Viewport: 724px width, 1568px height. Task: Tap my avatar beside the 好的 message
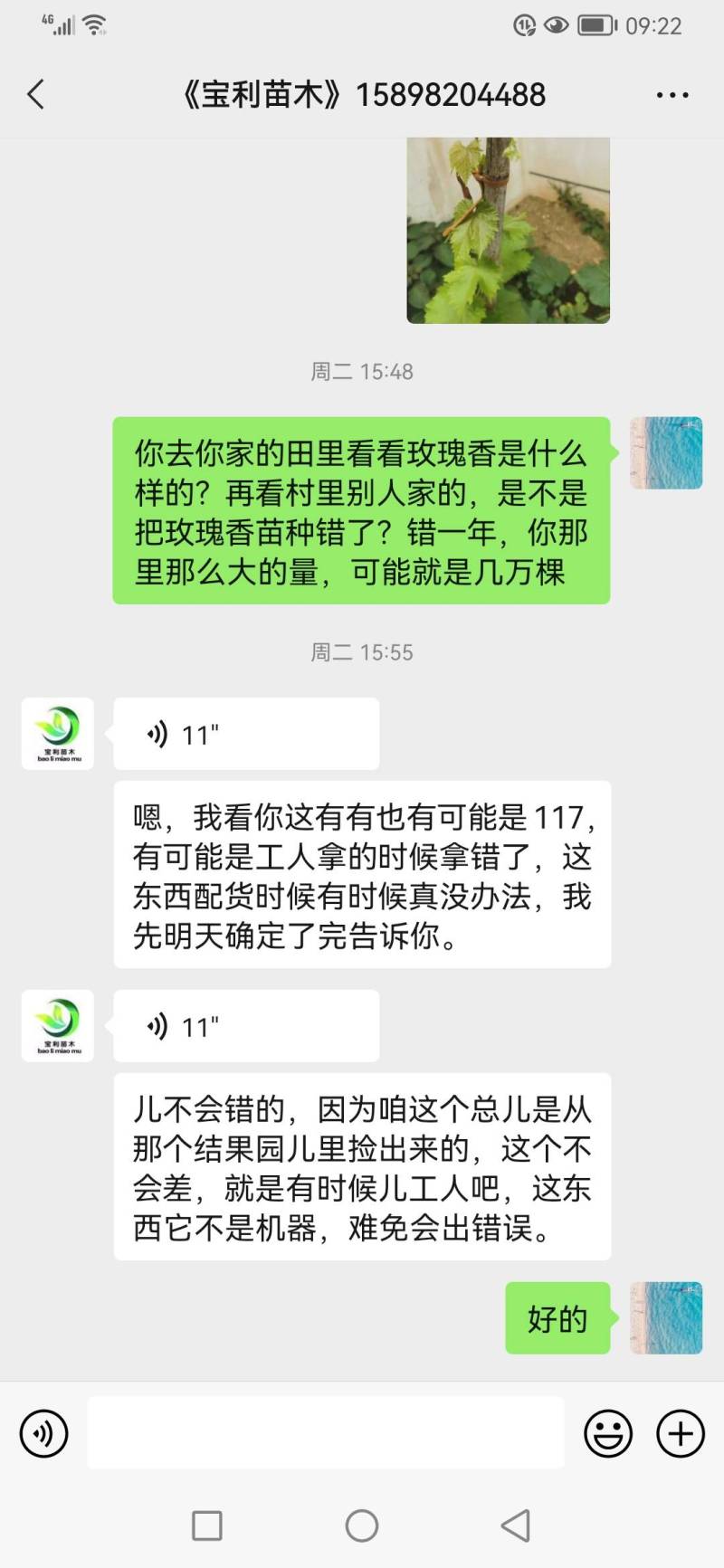pos(666,1317)
